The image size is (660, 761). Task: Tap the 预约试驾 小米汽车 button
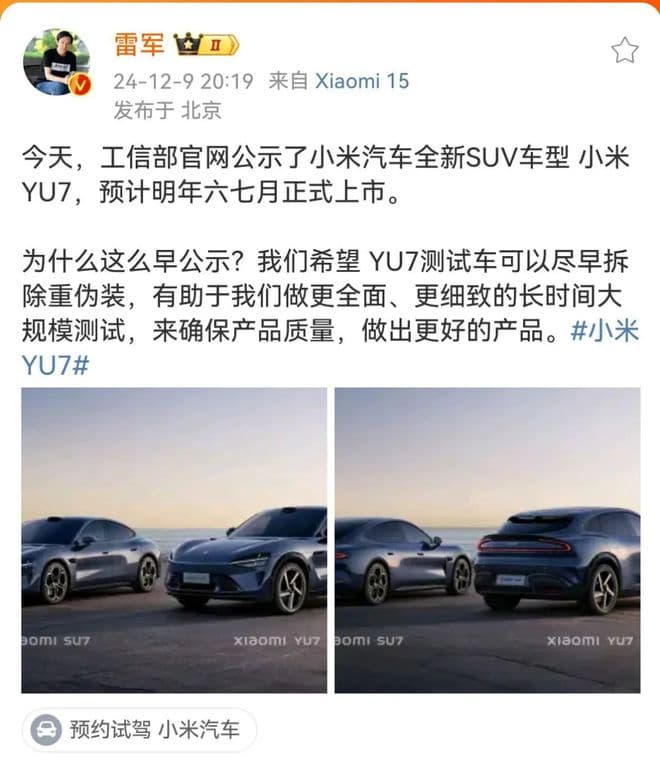(x=139, y=729)
